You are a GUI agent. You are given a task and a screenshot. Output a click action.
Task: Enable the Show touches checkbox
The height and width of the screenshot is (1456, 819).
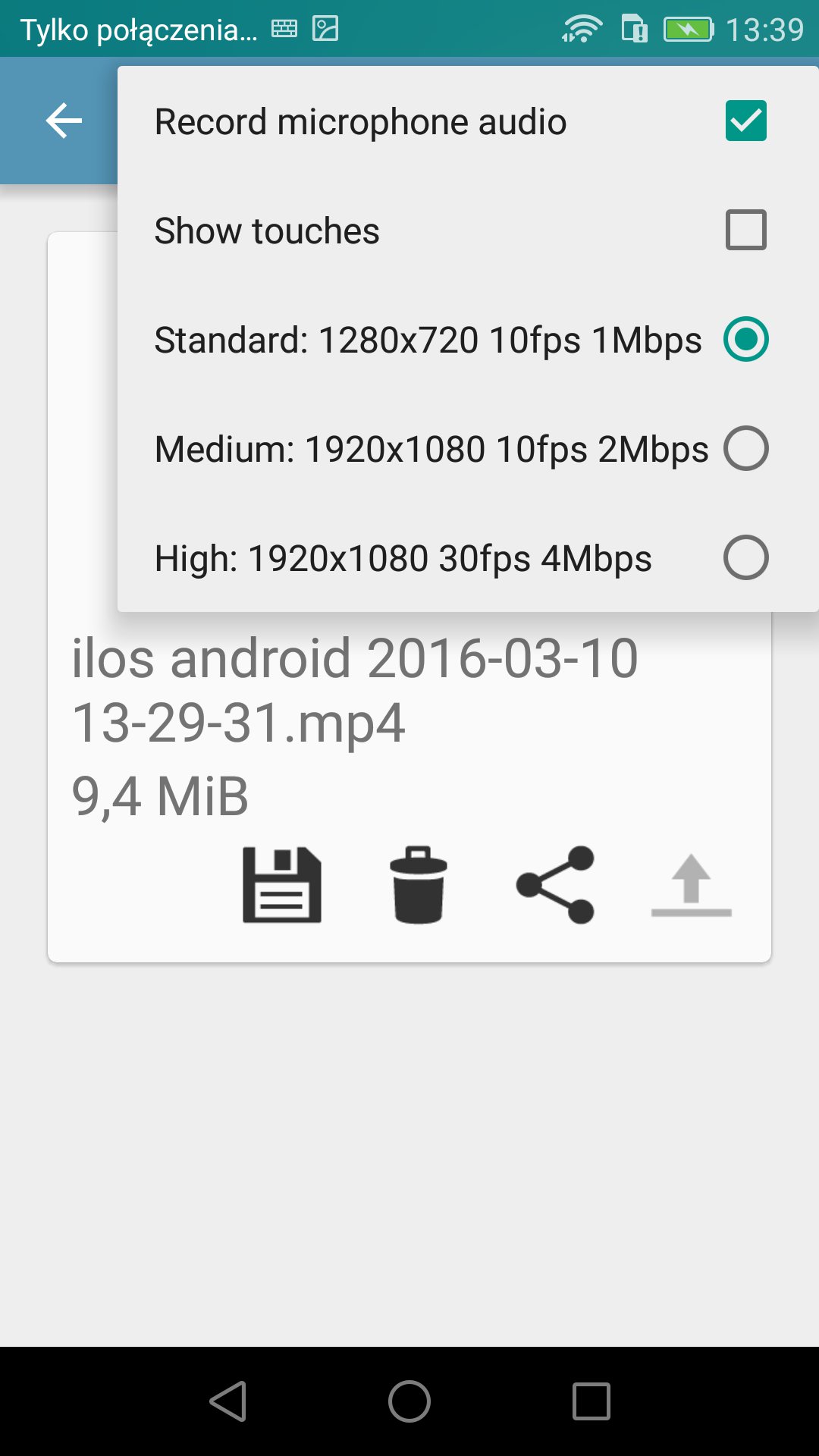(745, 231)
